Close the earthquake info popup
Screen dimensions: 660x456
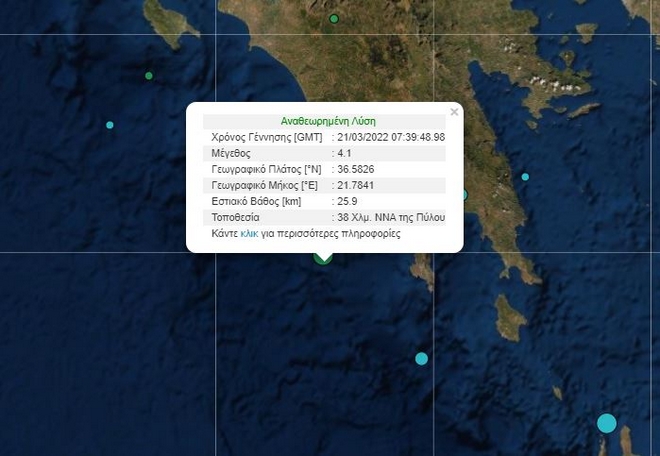click(x=454, y=112)
